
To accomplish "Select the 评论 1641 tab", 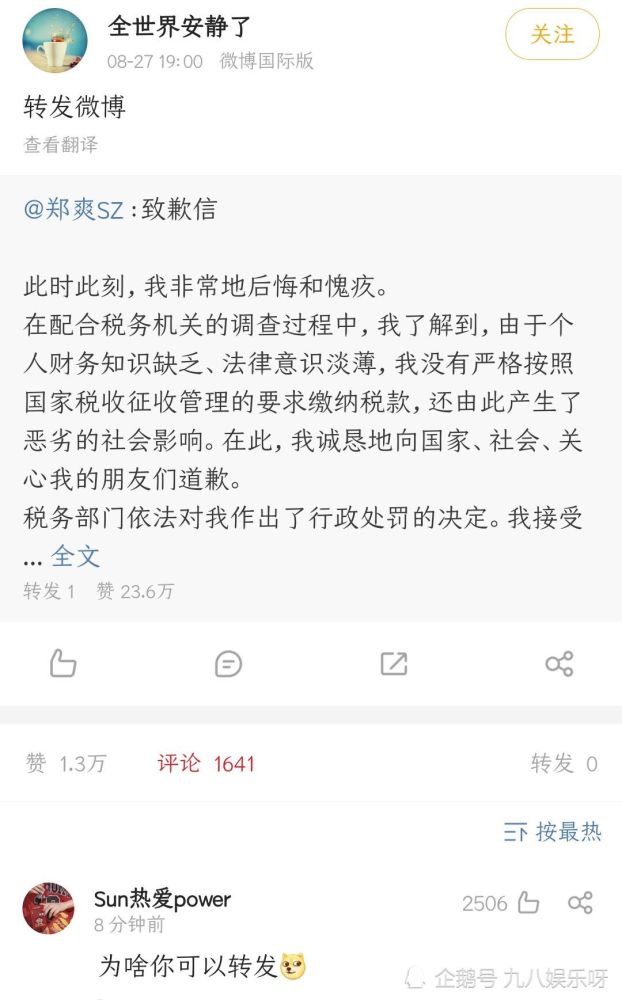I will [206, 763].
